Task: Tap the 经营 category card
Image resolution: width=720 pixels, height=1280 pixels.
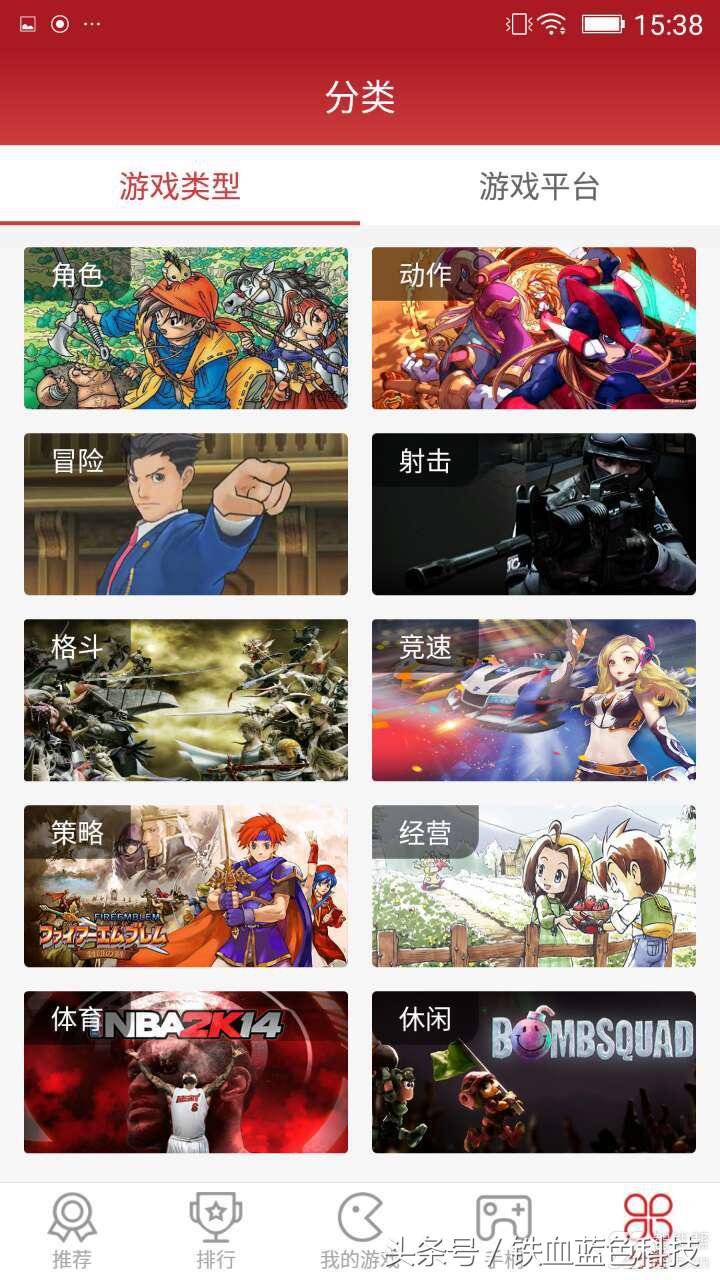Action: tap(534, 886)
